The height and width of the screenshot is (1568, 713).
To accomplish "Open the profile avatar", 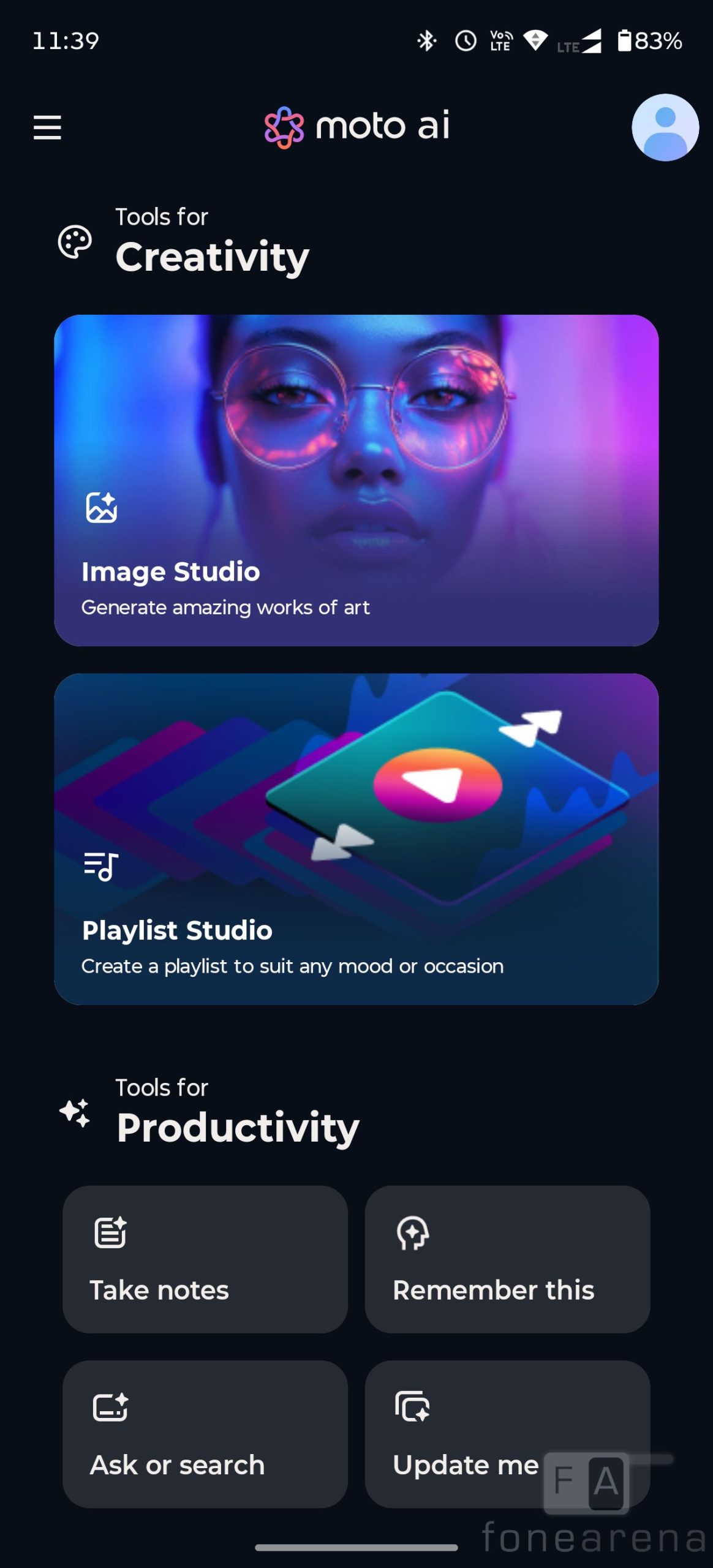I will 665,127.
